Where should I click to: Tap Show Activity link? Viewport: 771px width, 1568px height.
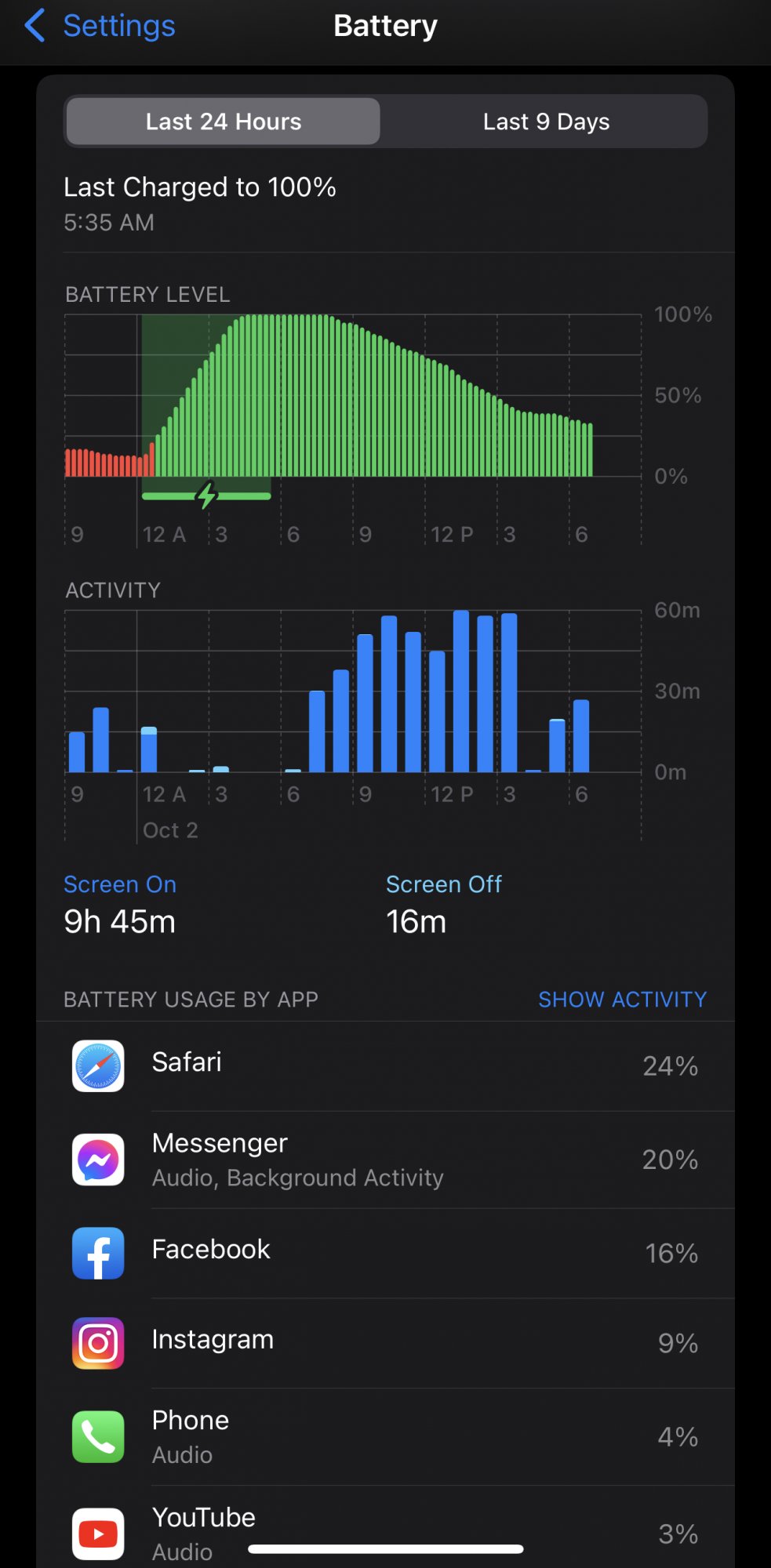[x=622, y=1000]
